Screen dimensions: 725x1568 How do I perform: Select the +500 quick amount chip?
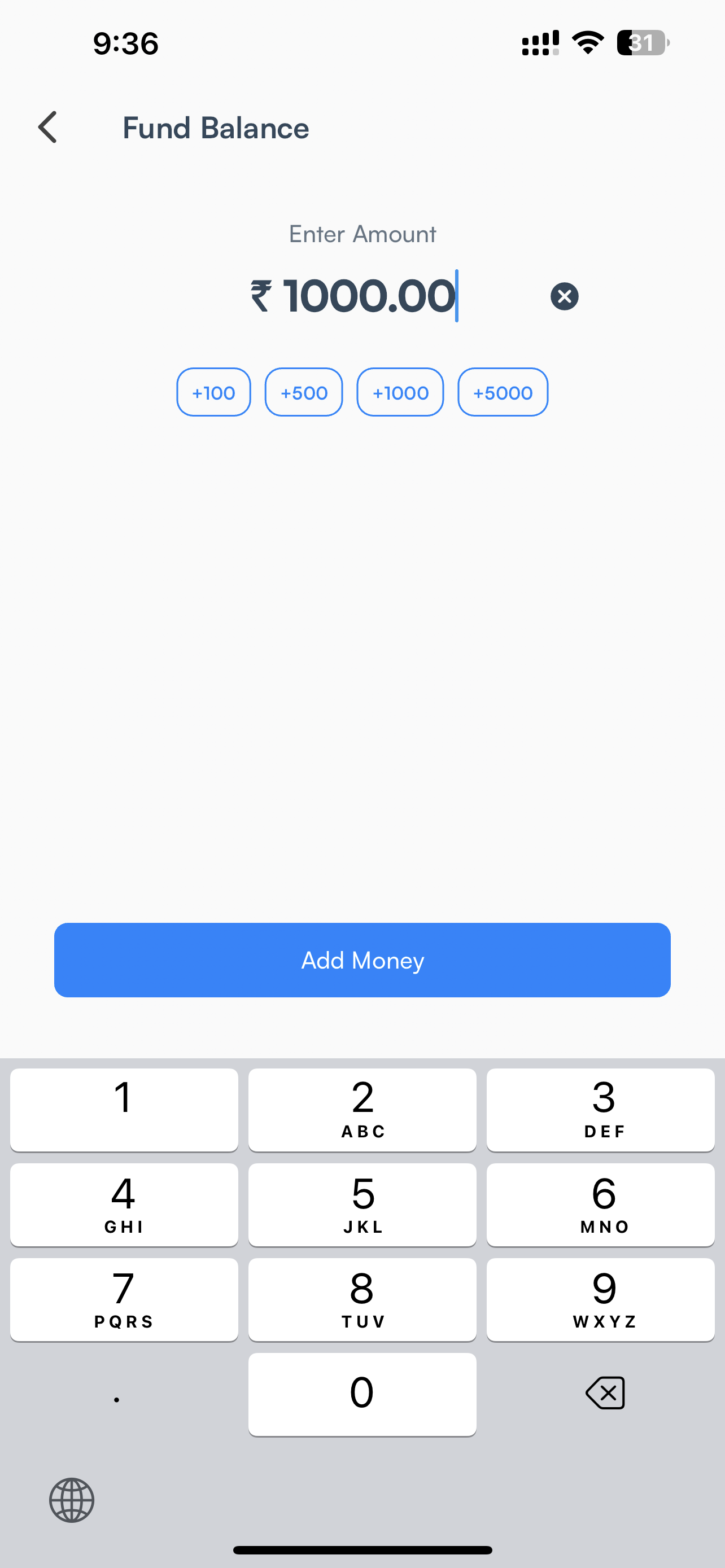coord(304,392)
